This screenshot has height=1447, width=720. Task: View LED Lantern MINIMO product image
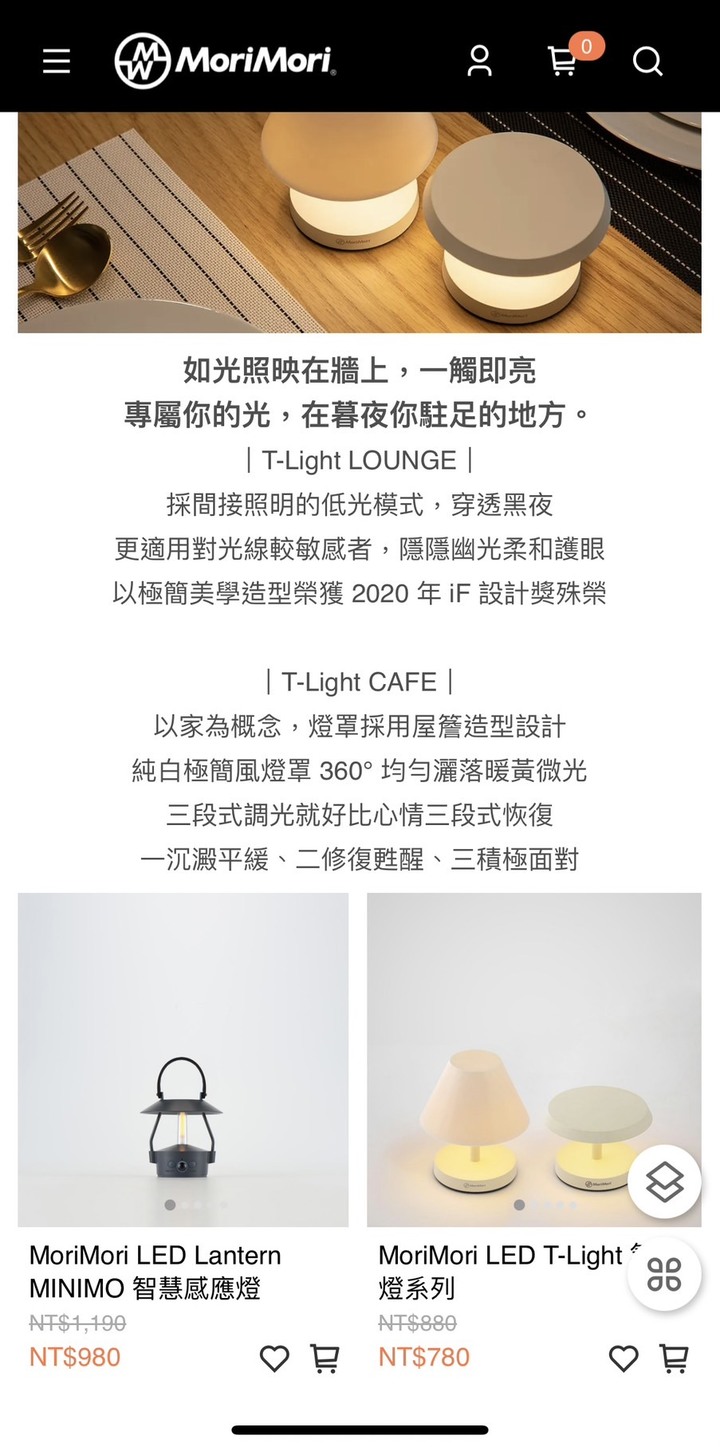(x=183, y=1059)
